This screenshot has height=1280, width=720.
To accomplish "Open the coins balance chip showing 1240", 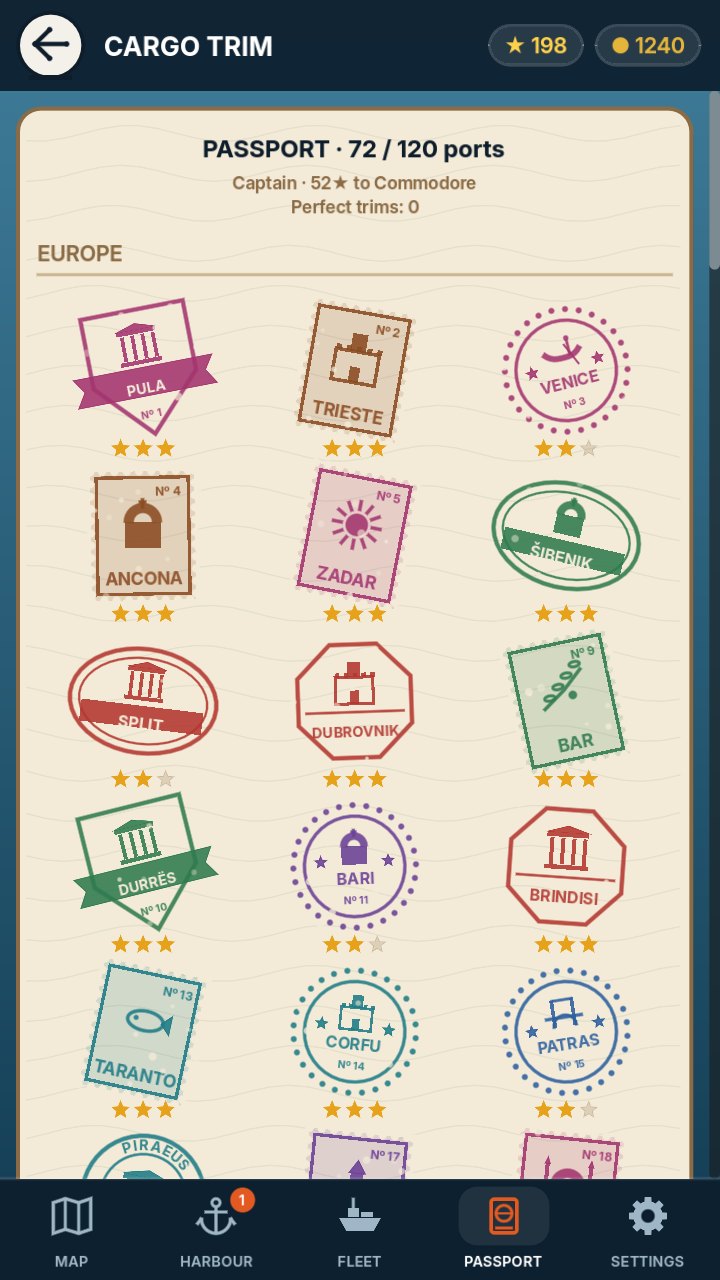I will click(647, 45).
